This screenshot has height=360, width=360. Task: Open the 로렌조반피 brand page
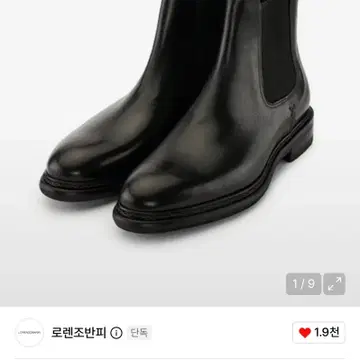(x=78, y=333)
